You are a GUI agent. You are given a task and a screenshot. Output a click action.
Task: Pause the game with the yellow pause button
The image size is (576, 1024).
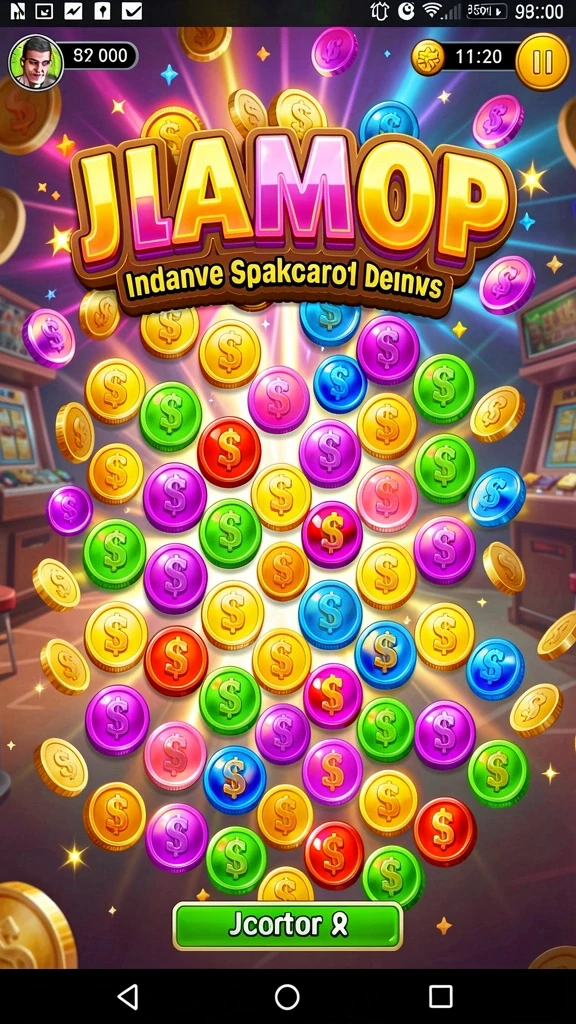coord(542,62)
